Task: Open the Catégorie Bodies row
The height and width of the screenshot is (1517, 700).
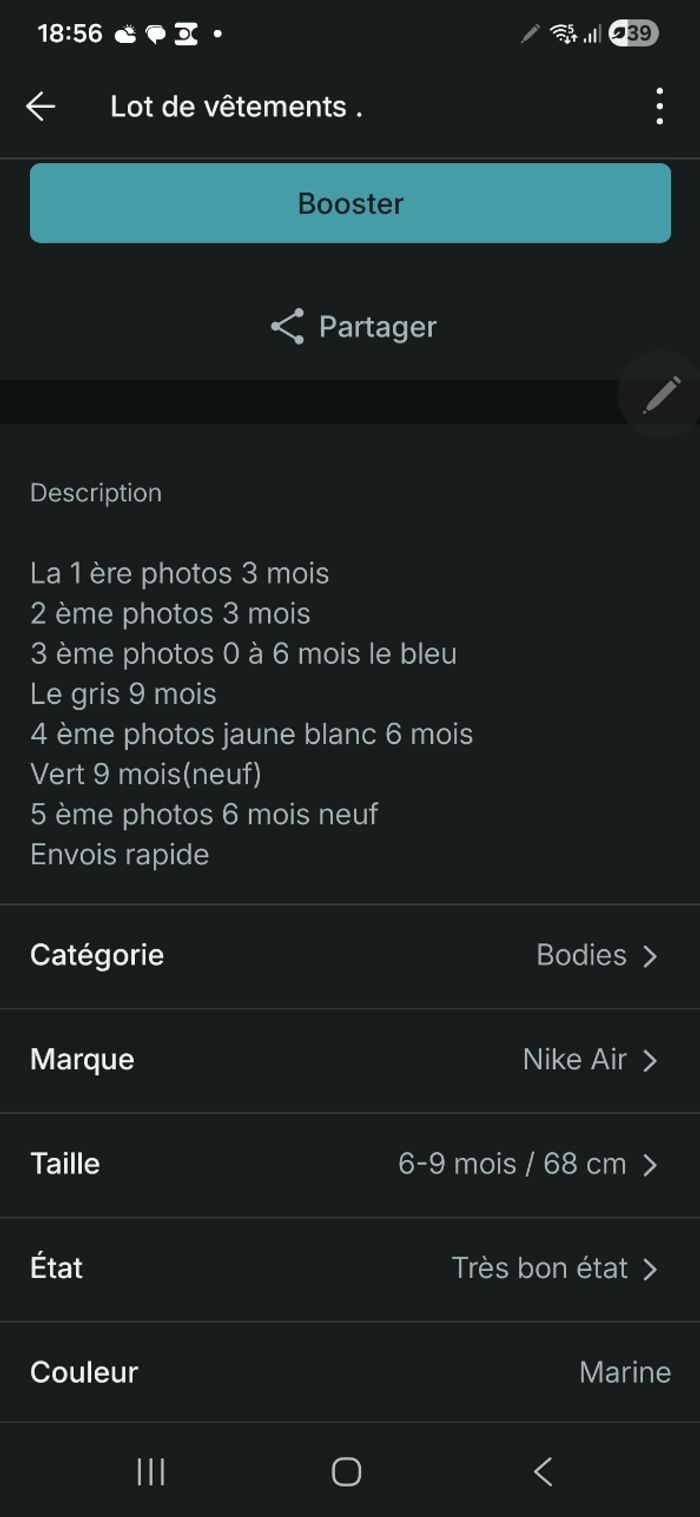Action: (x=350, y=955)
